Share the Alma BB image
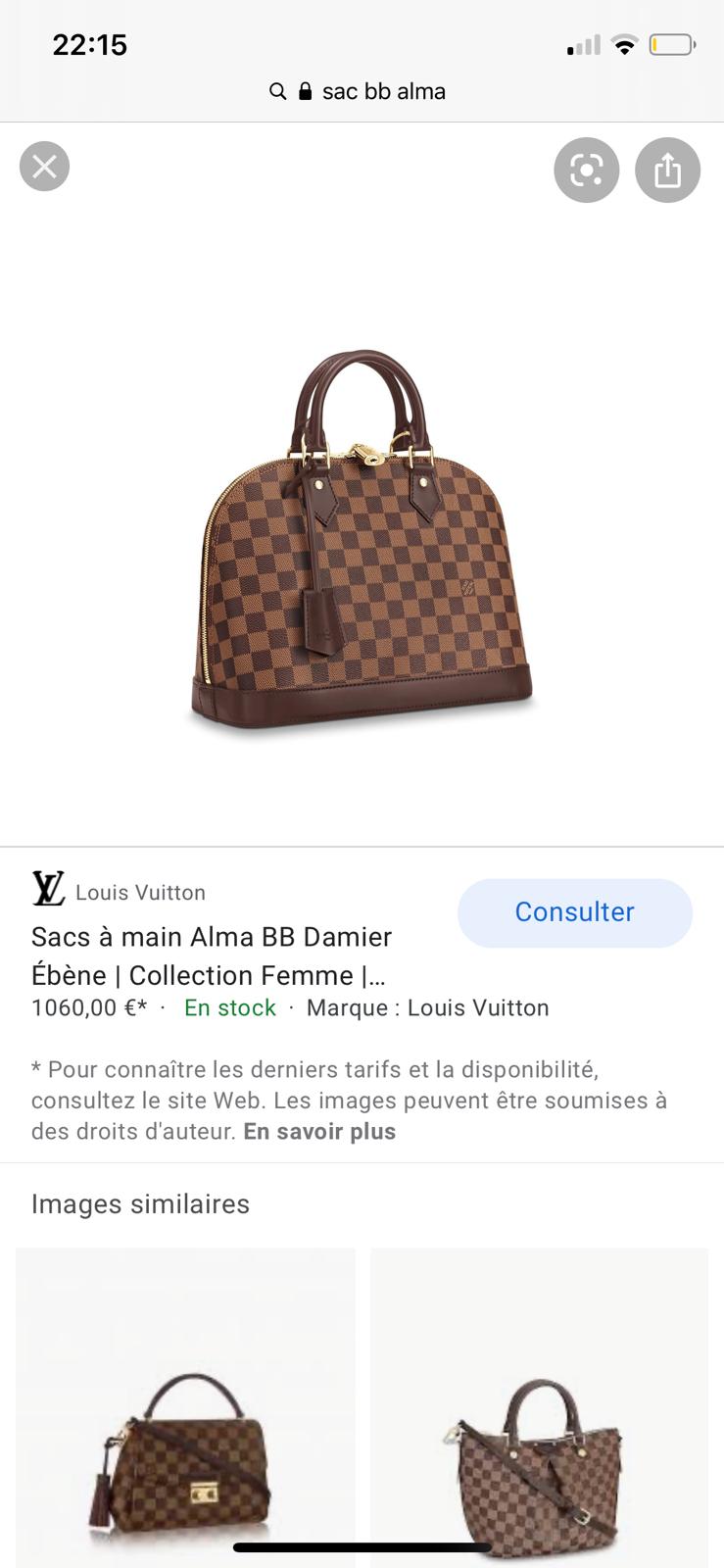The width and height of the screenshot is (724, 1568). click(x=667, y=171)
